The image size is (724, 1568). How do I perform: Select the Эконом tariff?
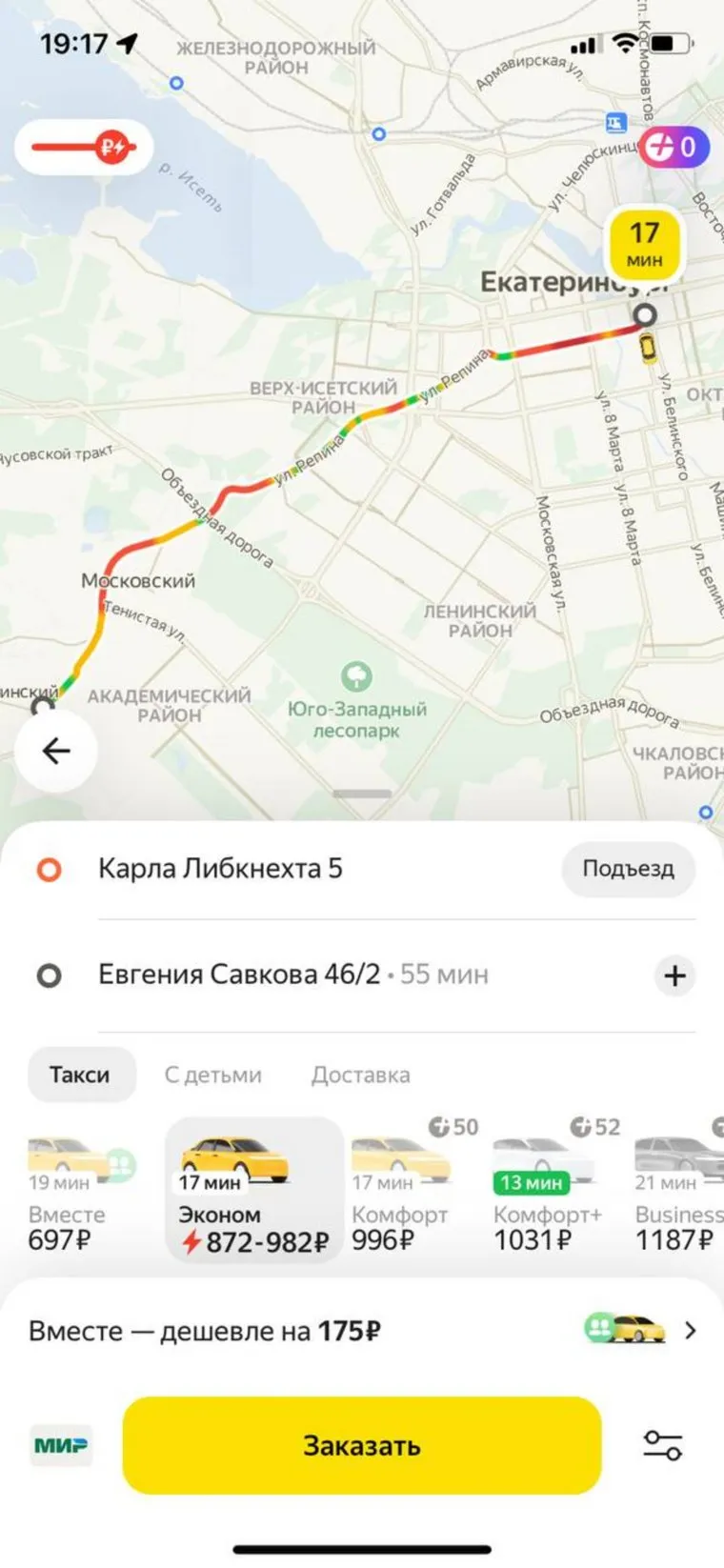[x=252, y=1196]
